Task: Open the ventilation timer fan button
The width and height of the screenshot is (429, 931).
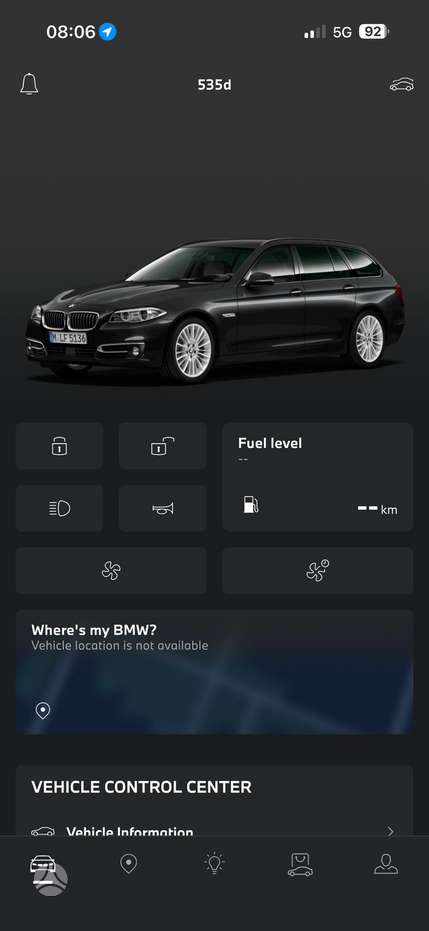Action: pyautogui.click(x=317, y=571)
